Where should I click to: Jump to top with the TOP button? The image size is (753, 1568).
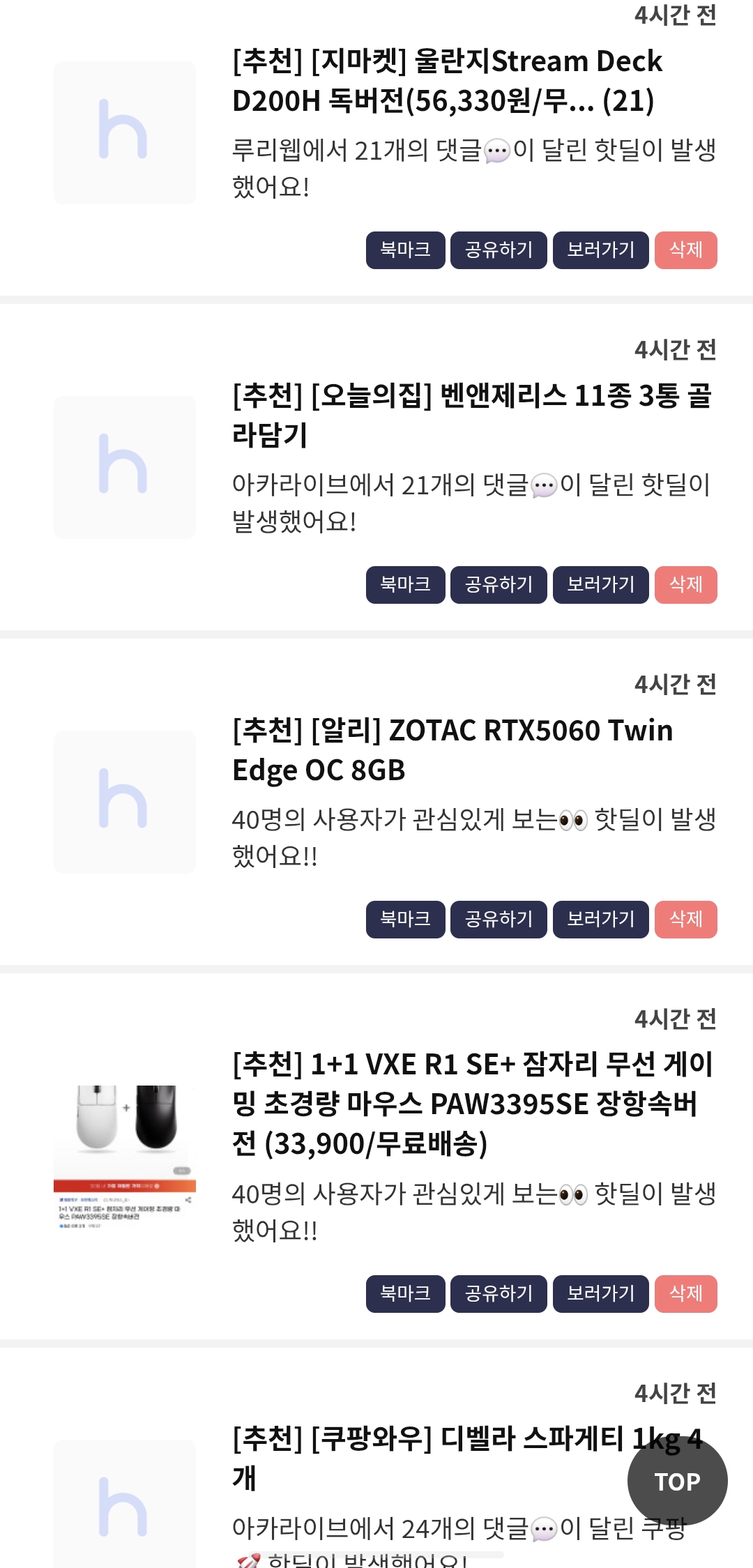tap(677, 1482)
